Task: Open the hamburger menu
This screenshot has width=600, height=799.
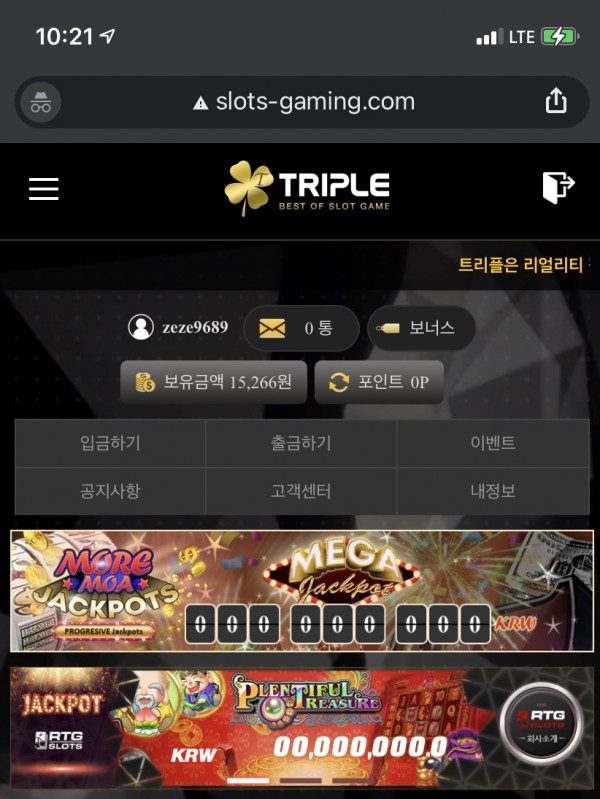Action: 44,188
